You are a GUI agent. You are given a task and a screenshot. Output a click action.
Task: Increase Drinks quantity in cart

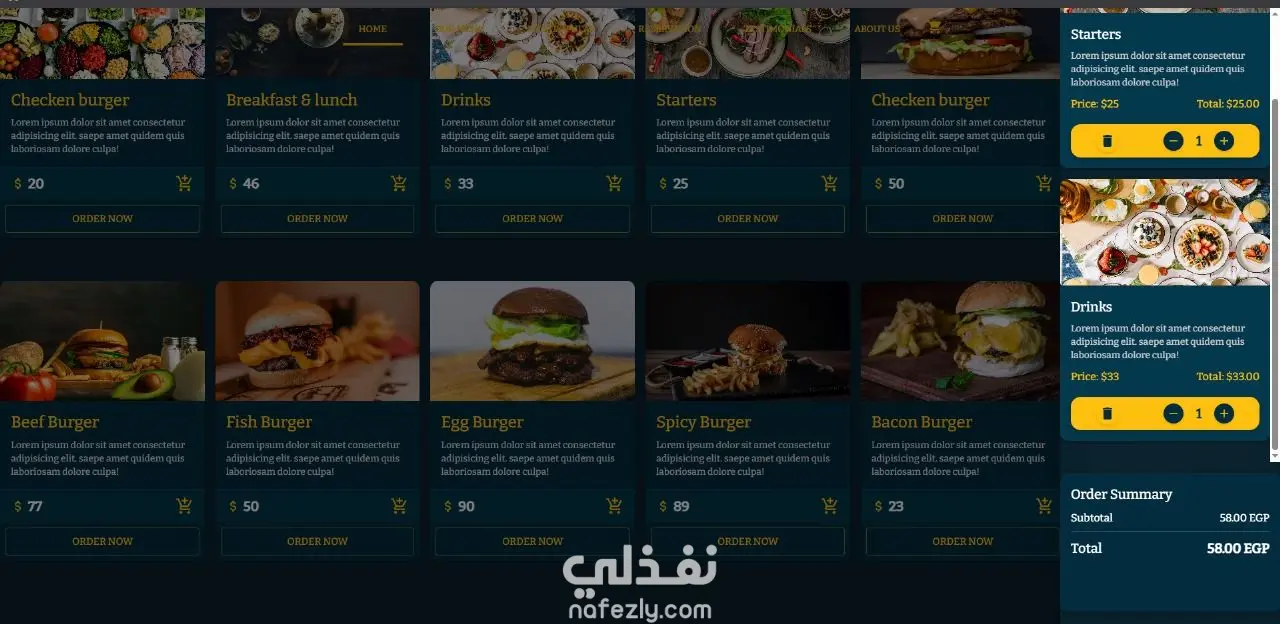pyautogui.click(x=1224, y=413)
